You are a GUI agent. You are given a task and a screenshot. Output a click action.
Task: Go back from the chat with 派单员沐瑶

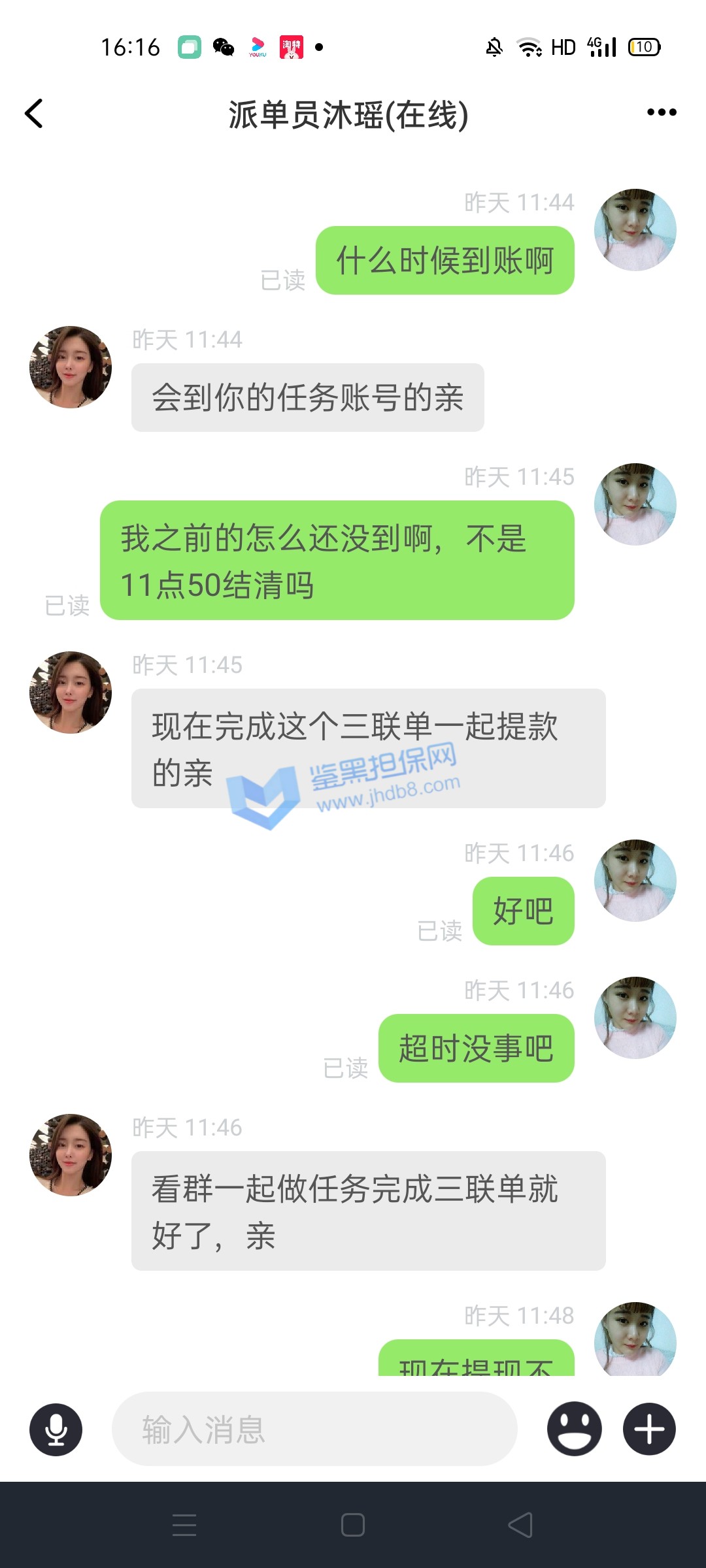(34, 114)
